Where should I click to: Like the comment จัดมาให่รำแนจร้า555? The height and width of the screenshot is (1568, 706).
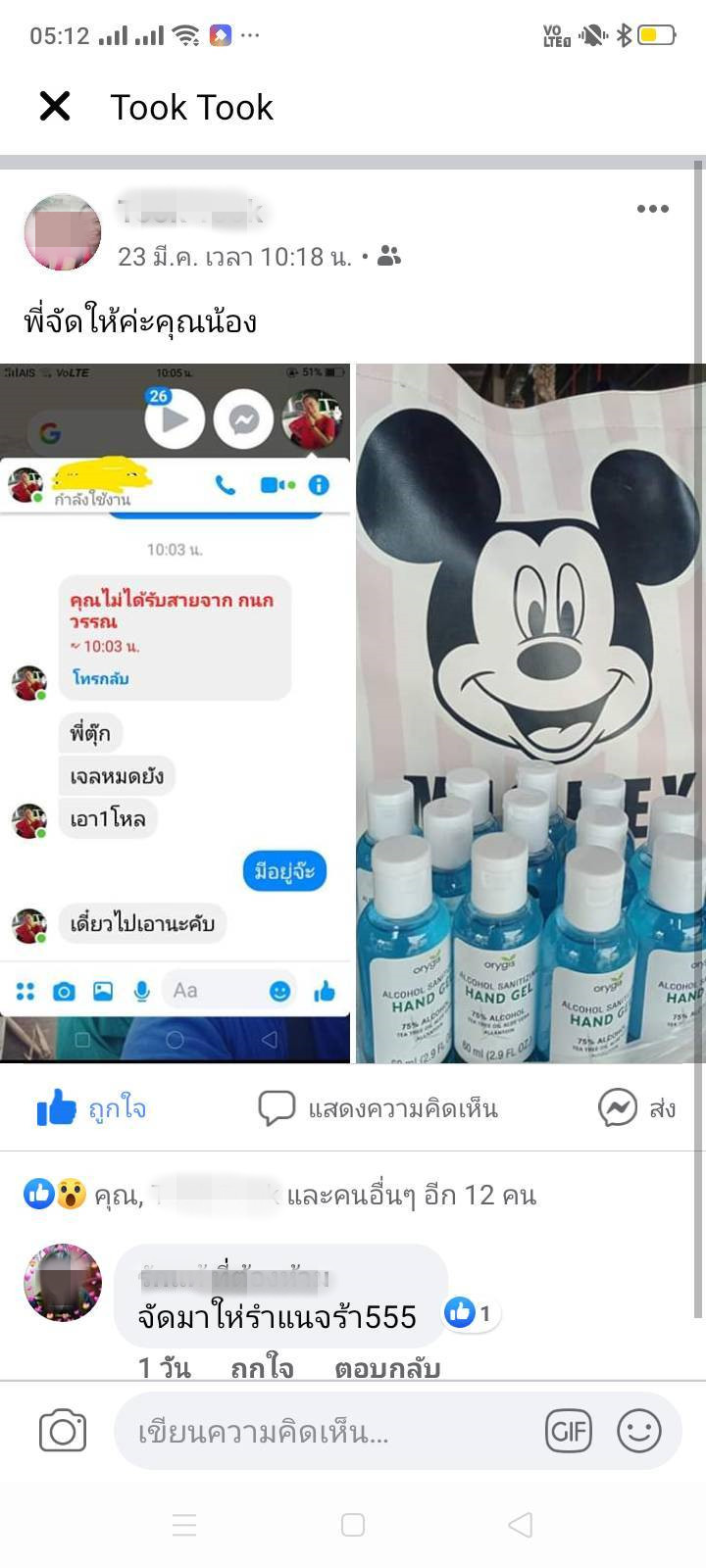[262, 1366]
